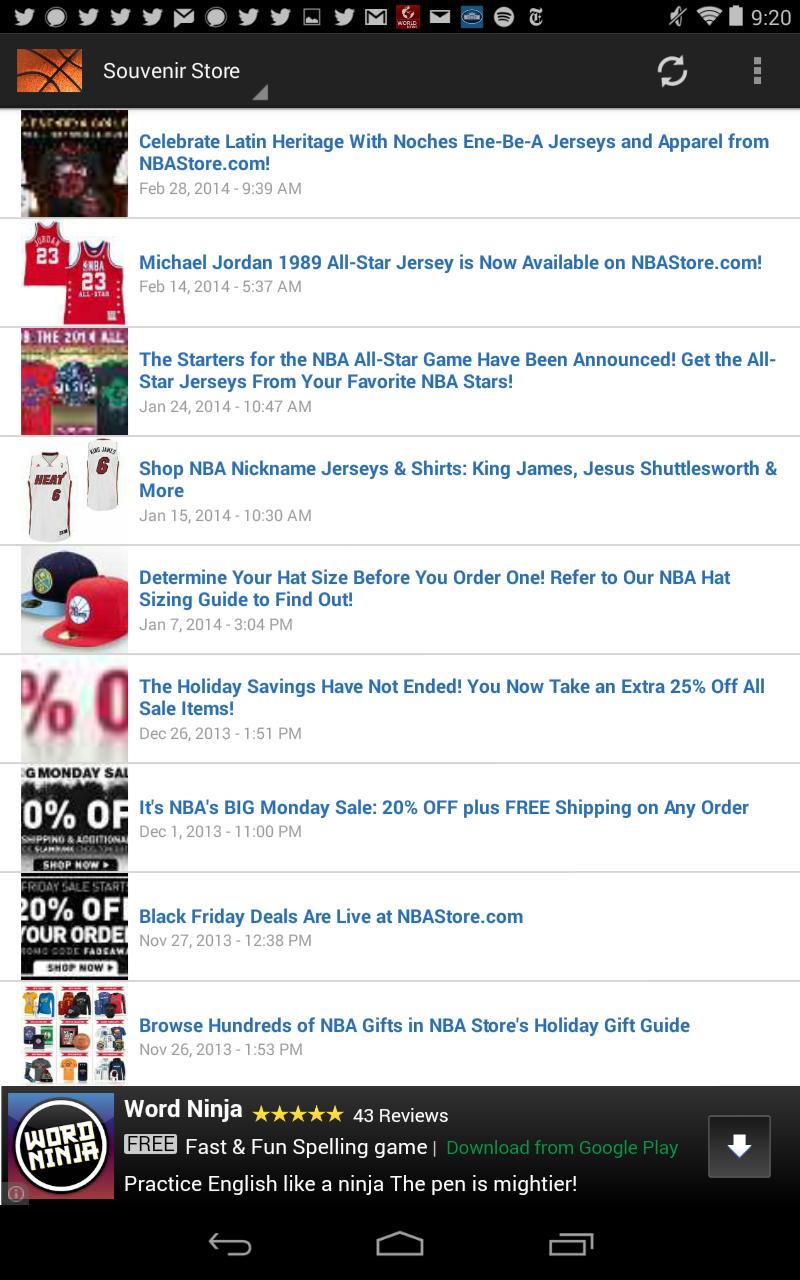
Task: Open the Extra 25% Off Holiday Savings article
Action: point(451,698)
